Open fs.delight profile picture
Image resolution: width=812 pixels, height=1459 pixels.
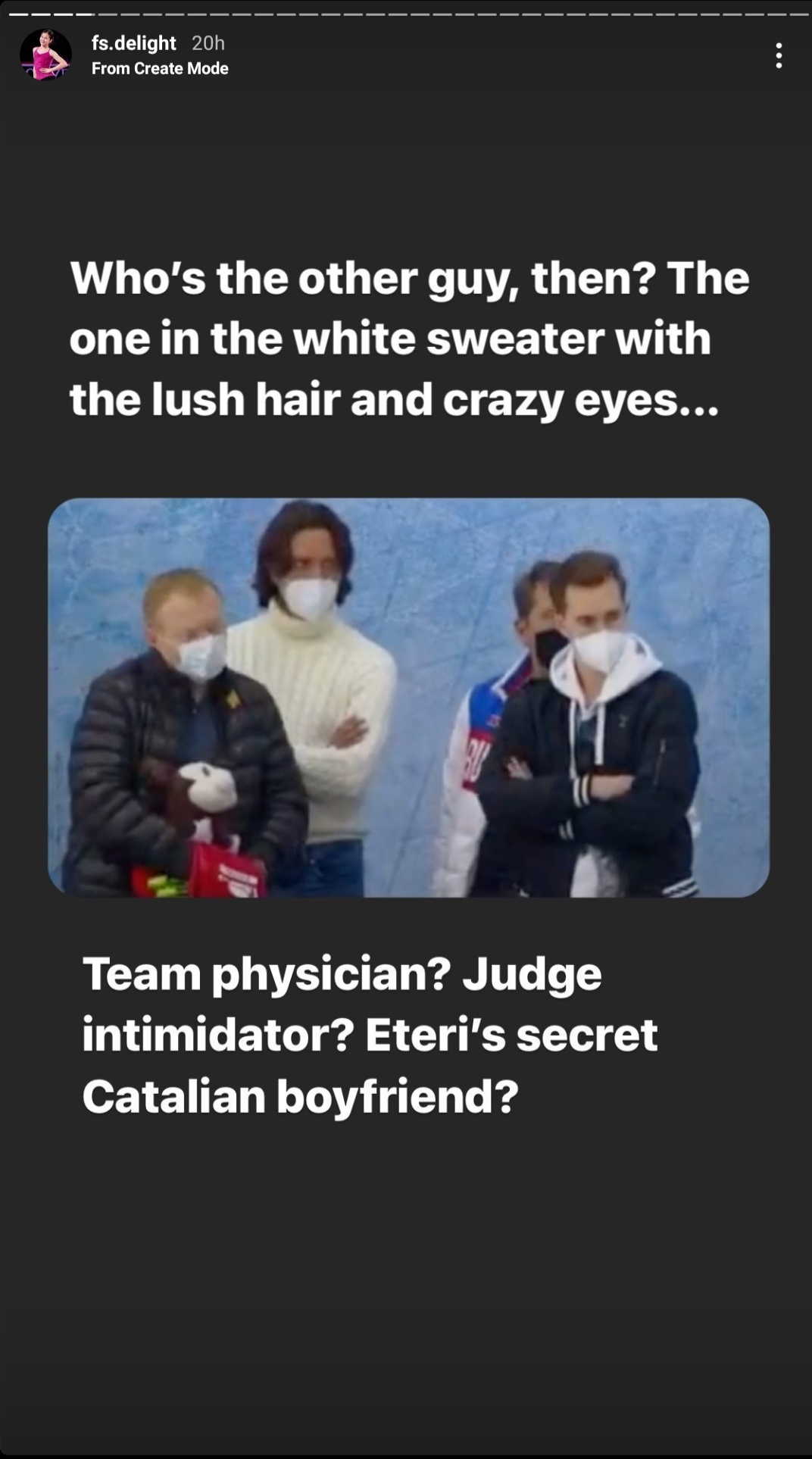pos(45,55)
